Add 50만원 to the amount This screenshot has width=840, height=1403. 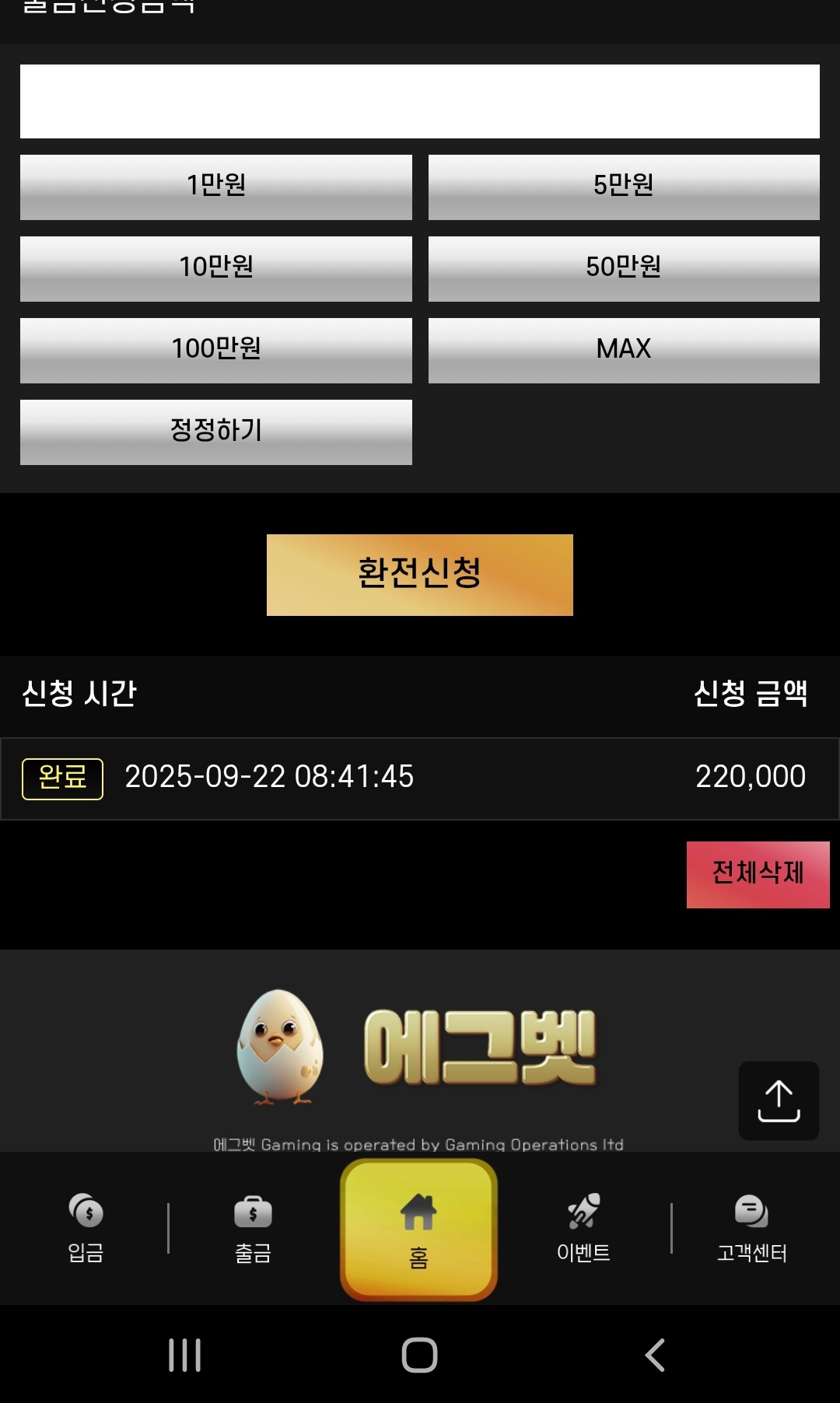pyautogui.click(x=624, y=268)
